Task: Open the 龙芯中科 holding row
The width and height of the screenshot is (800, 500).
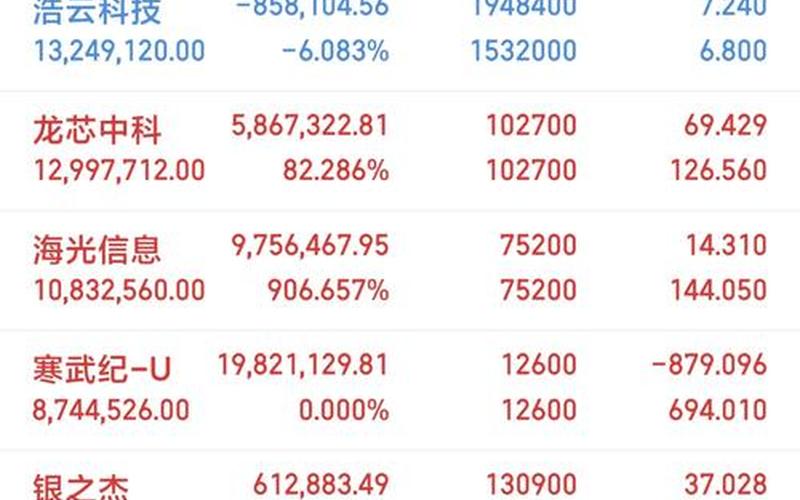Action: pyautogui.click(x=97, y=130)
